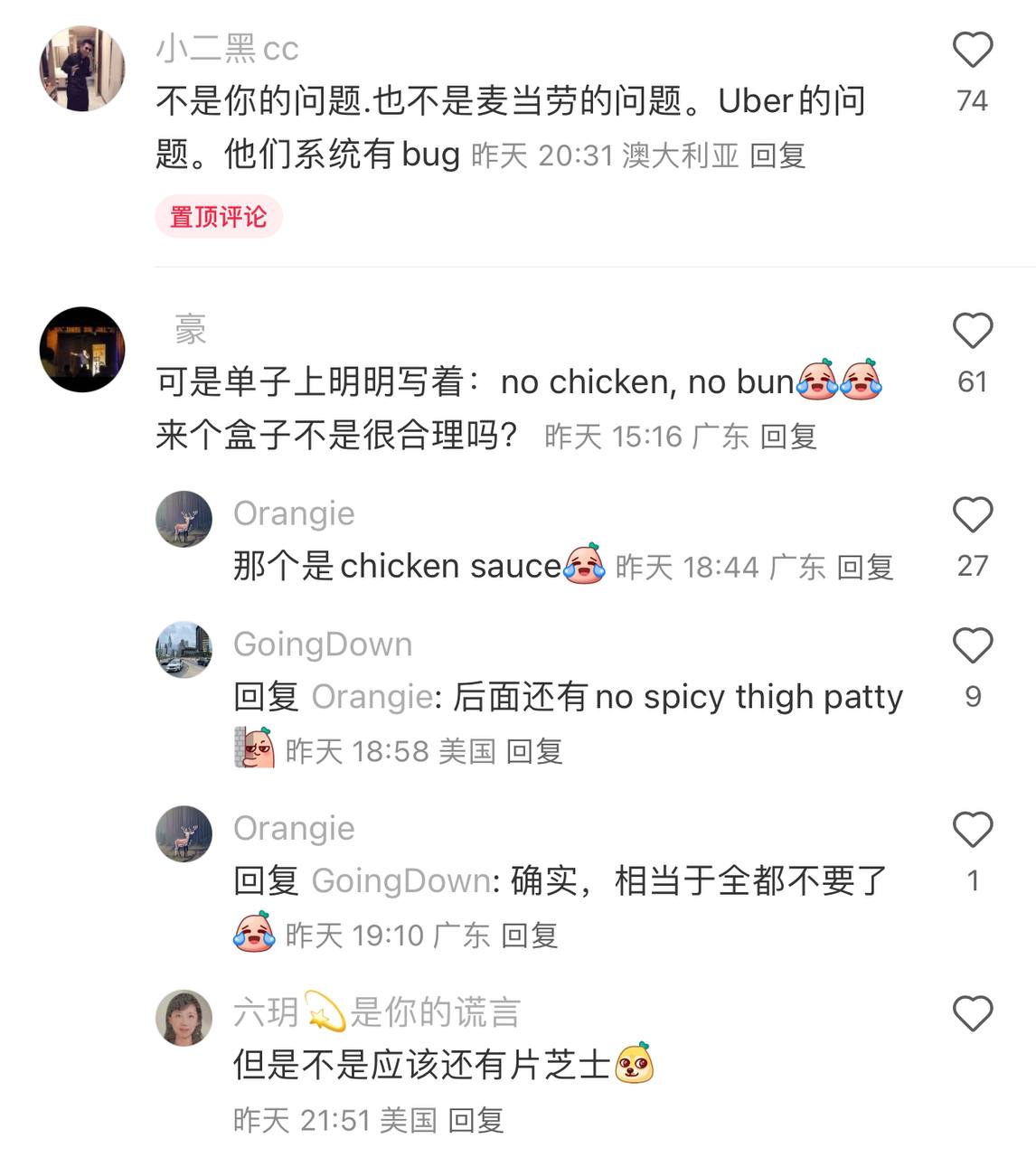1036x1157 pixels.
Task: Select username Orangie in reply thread
Action: (x=293, y=513)
